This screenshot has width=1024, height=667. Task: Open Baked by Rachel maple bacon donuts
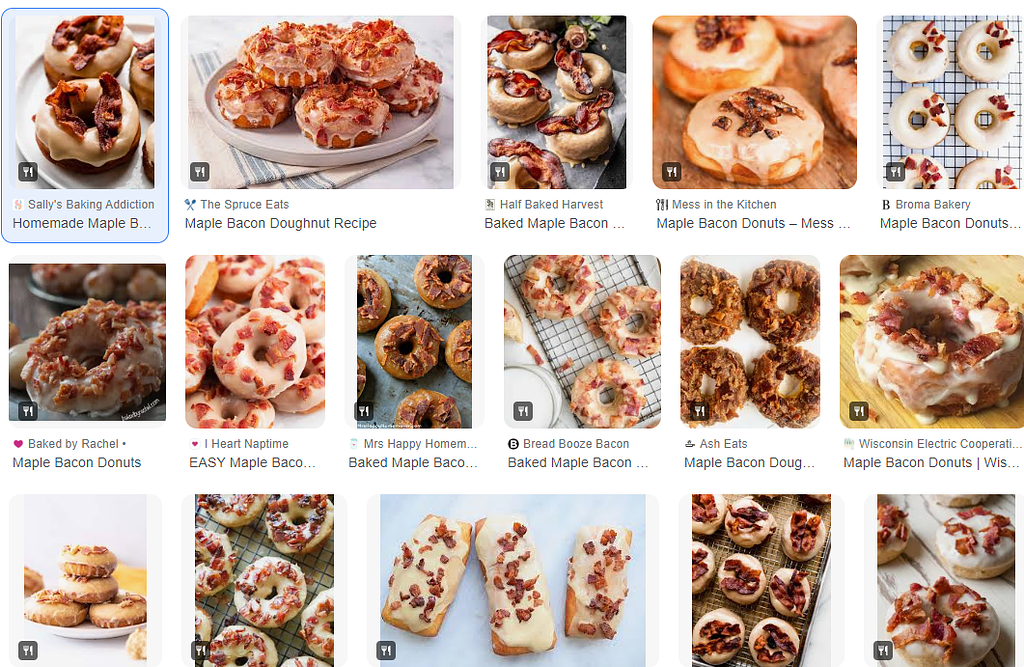point(87,340)
